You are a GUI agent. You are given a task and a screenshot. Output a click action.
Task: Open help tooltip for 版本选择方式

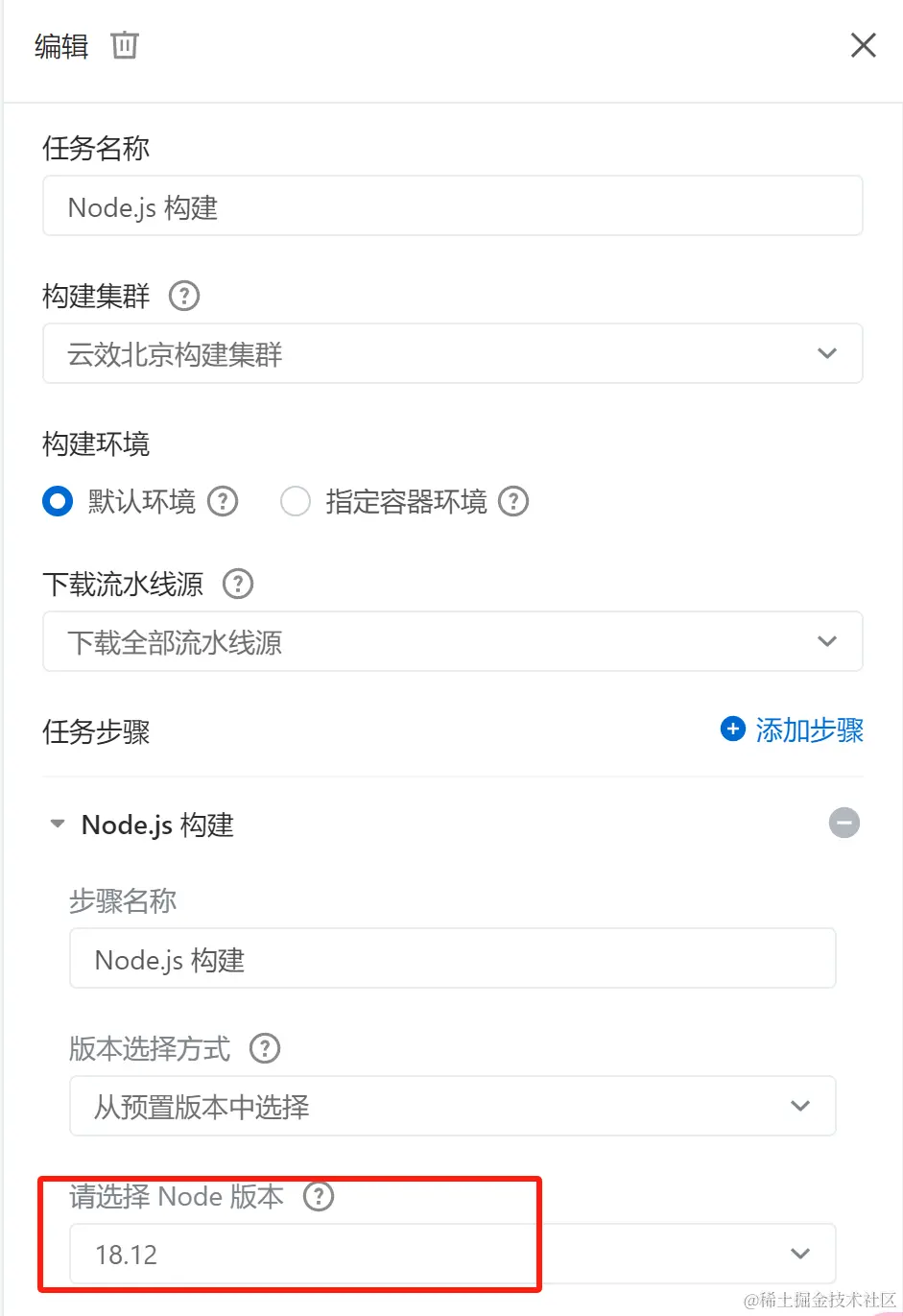(264, 1048)
